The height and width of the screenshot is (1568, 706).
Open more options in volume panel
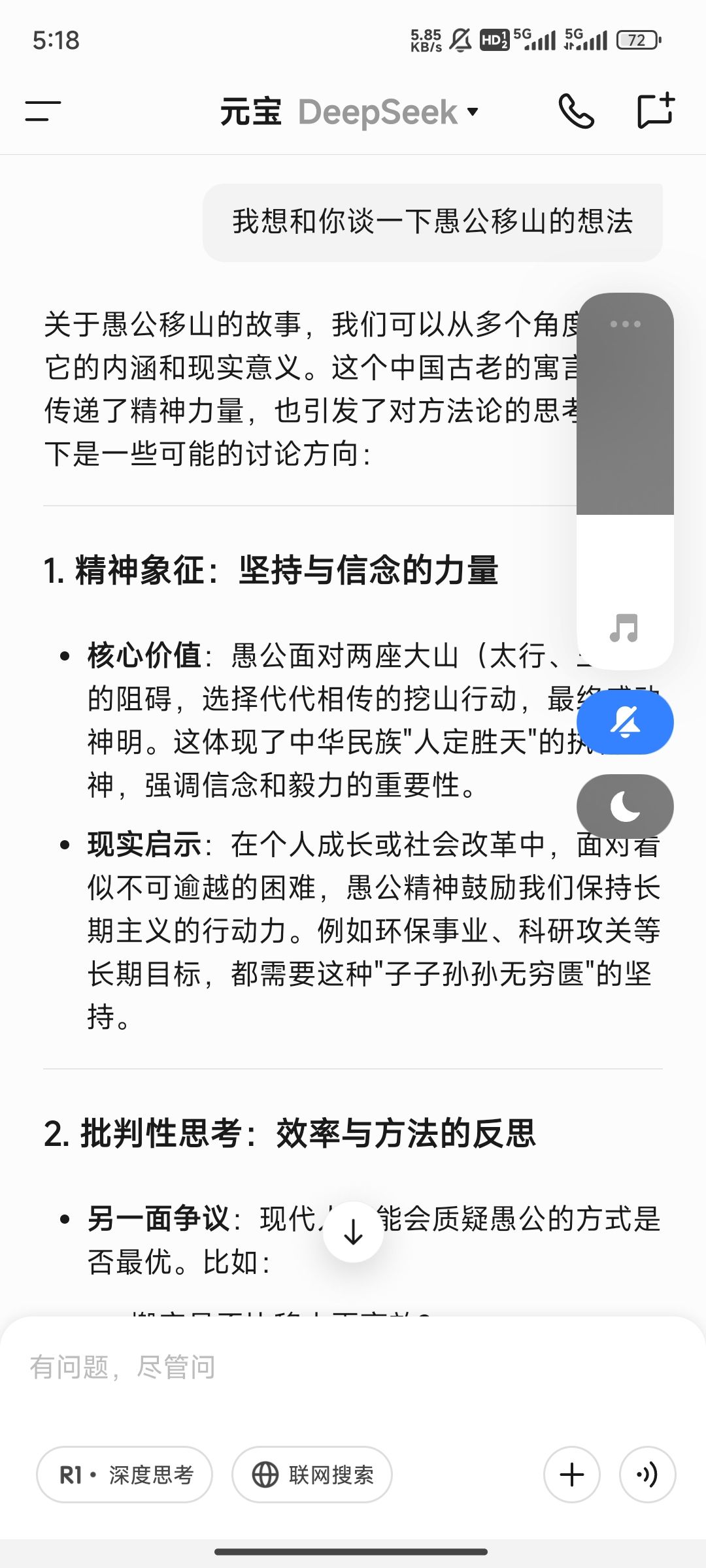tap(625, 324)
